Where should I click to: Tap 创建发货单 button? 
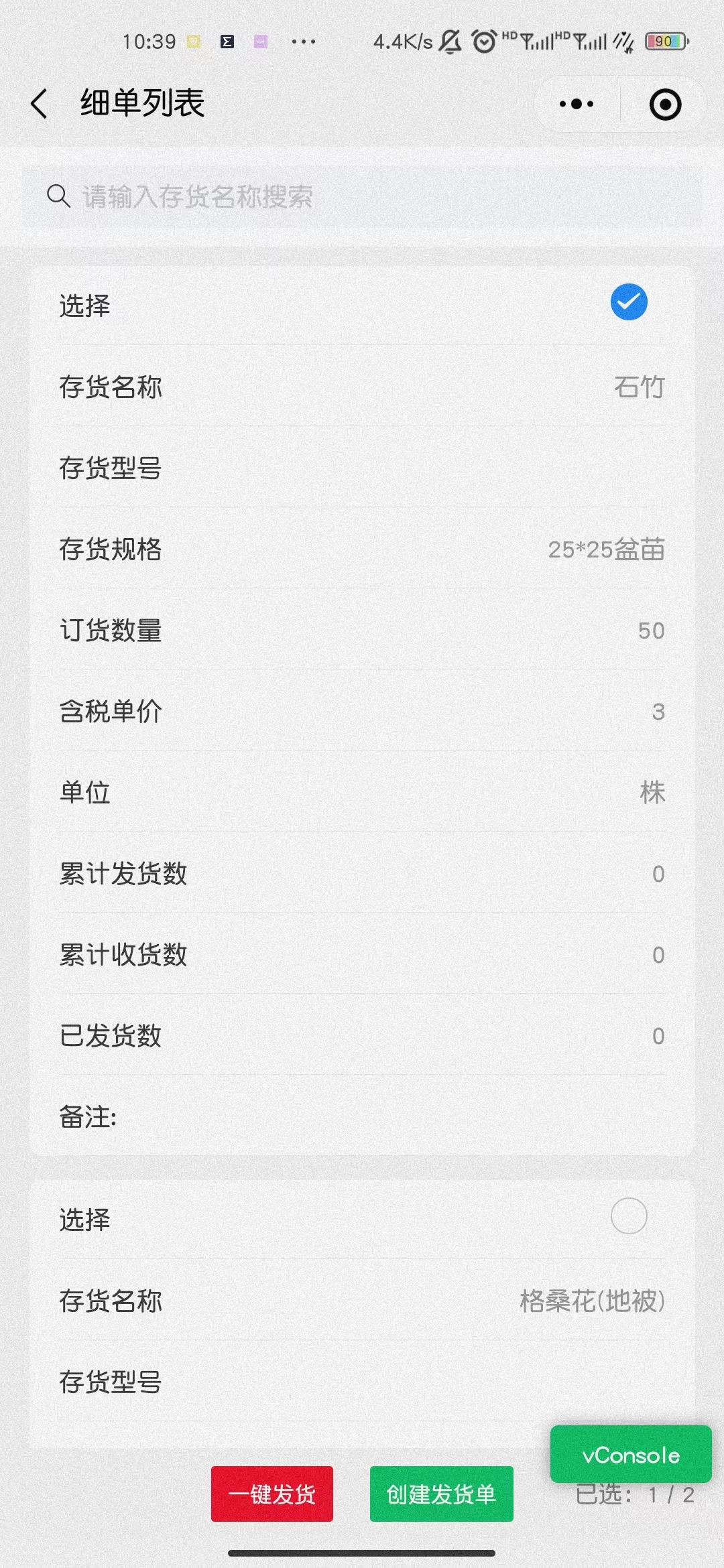441,1494
